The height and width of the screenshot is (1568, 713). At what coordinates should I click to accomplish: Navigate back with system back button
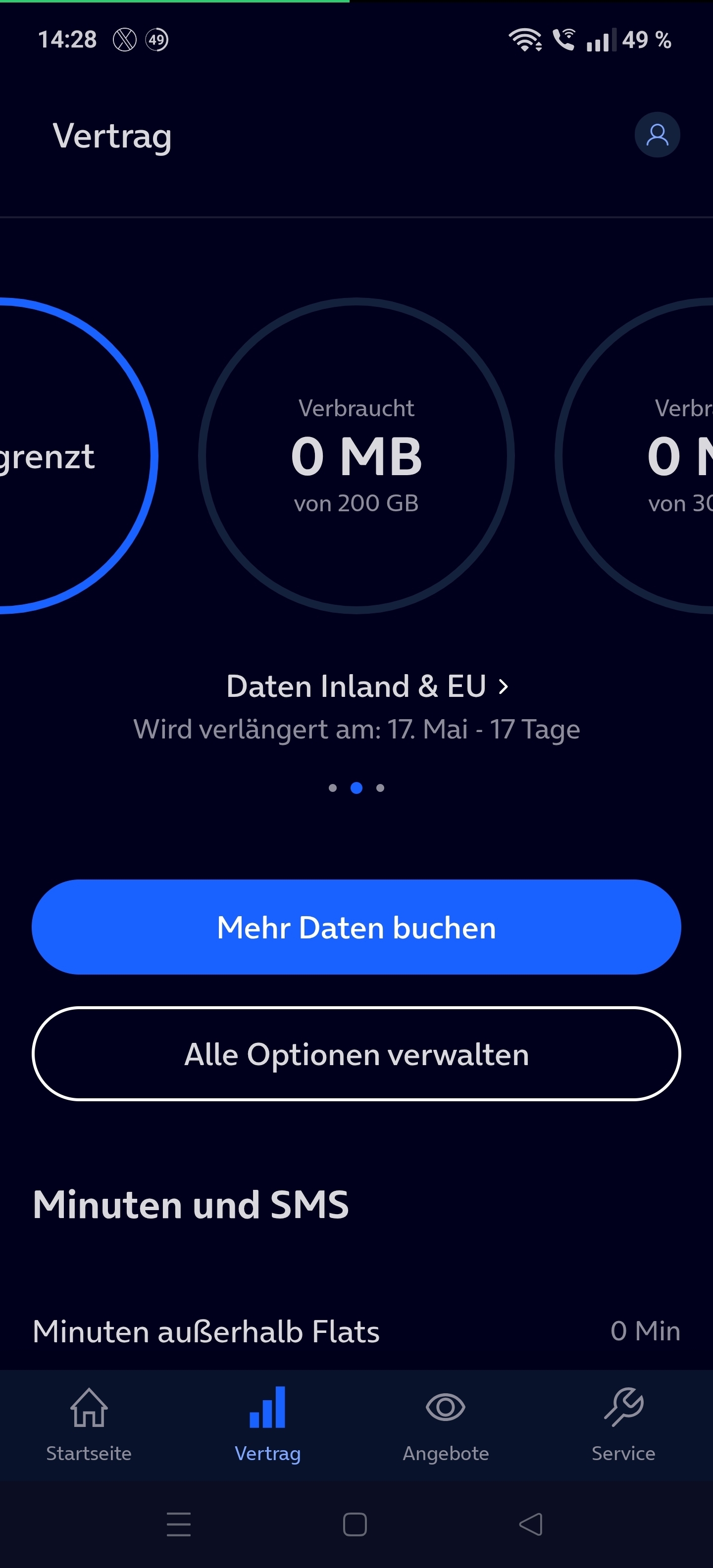pos(530,1524)
